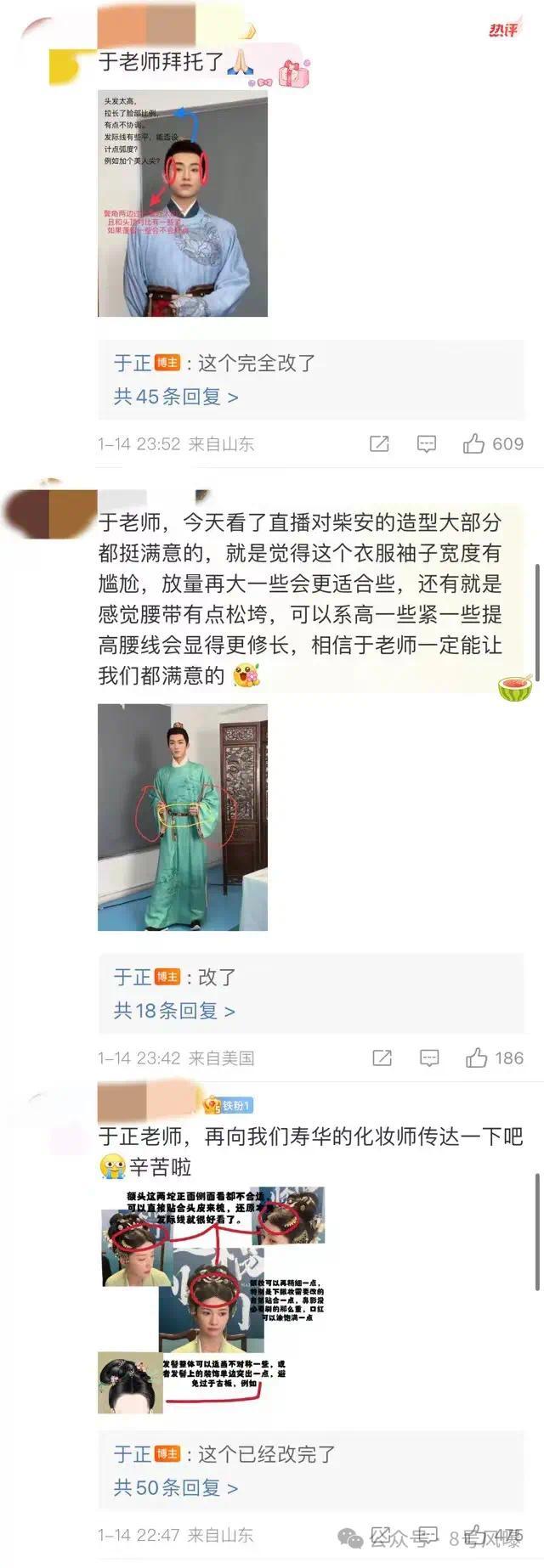Reply to the comment posted 1-14 23:42
544x1568 pixels.
429,1058
